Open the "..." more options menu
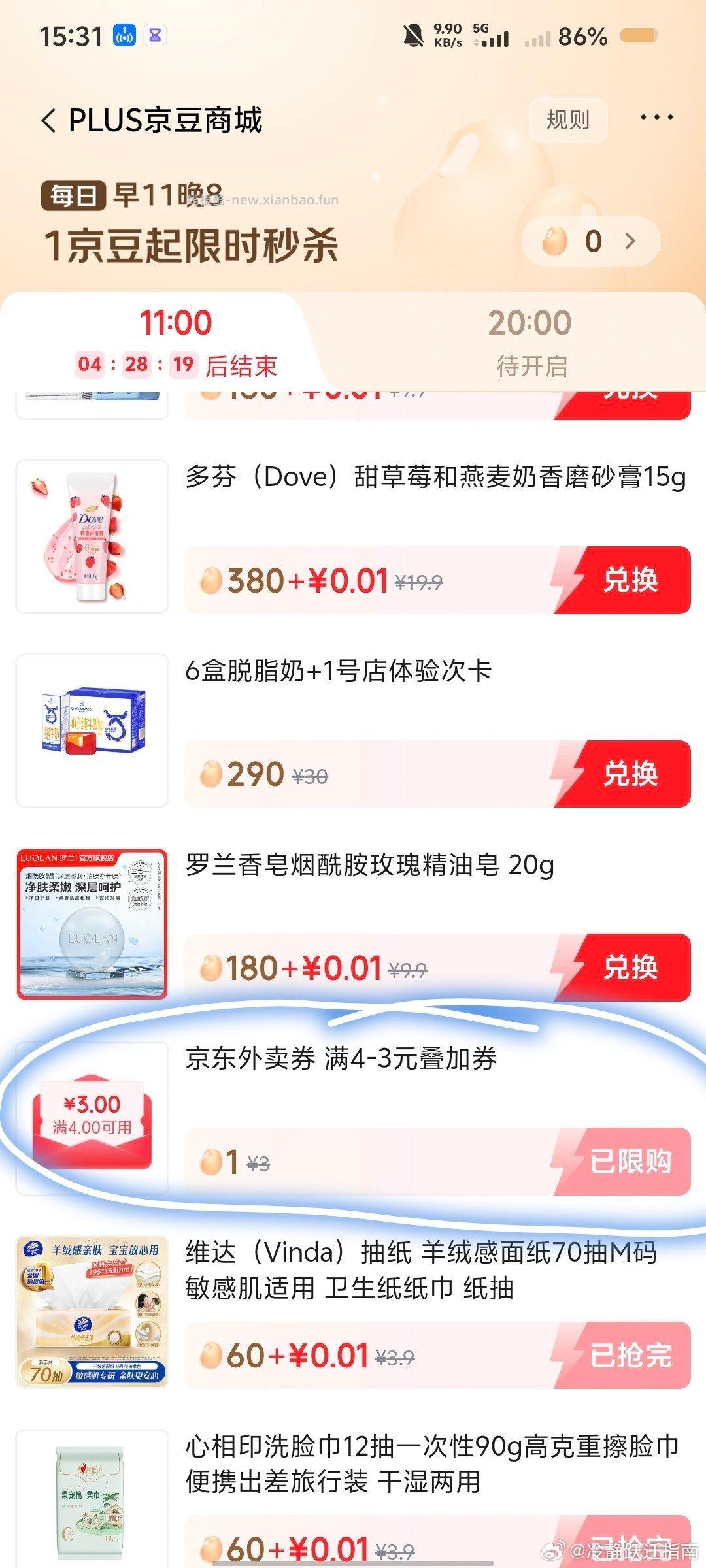Screen dimensions: 706x1568 tap(656, 118)
